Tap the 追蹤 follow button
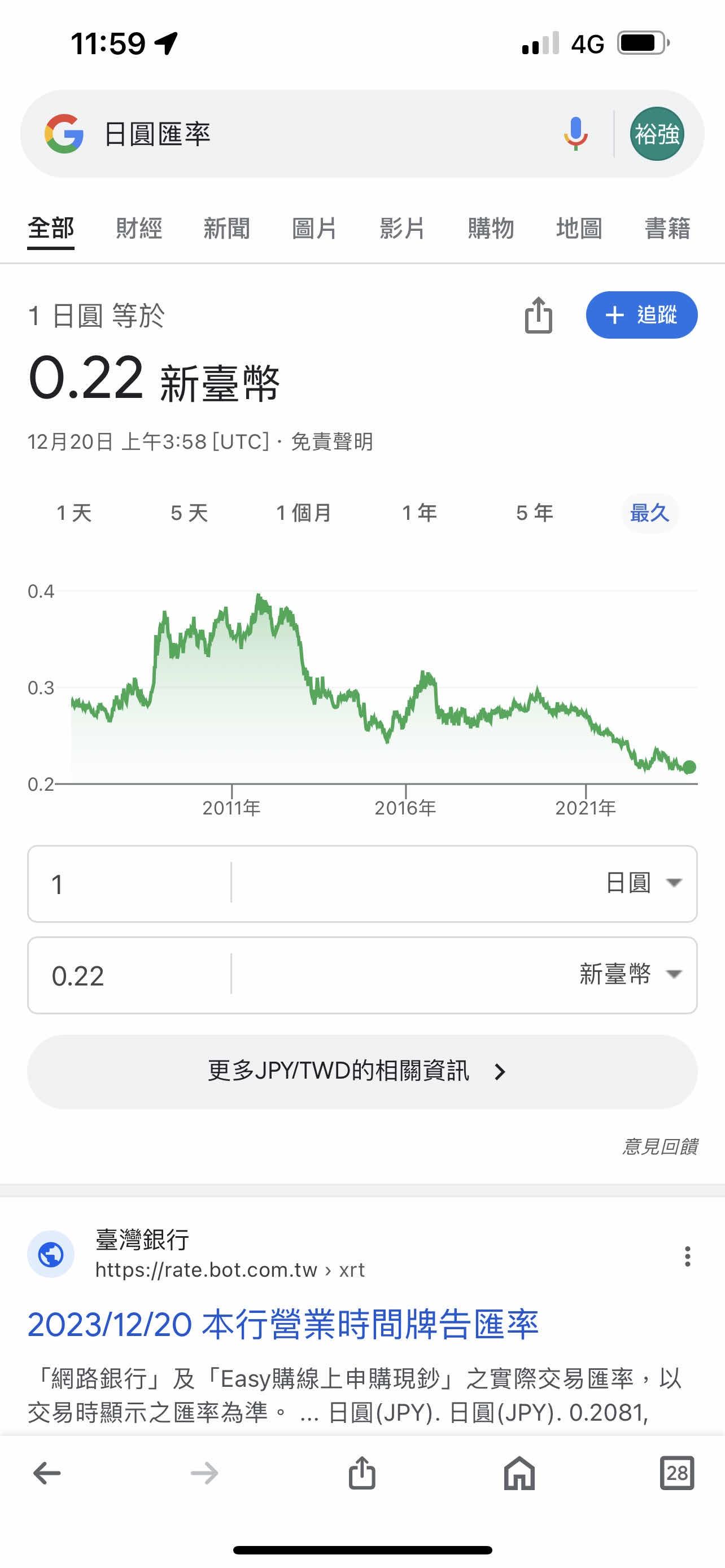Viewport: 725px width, 1568px height. pos(641,316)
